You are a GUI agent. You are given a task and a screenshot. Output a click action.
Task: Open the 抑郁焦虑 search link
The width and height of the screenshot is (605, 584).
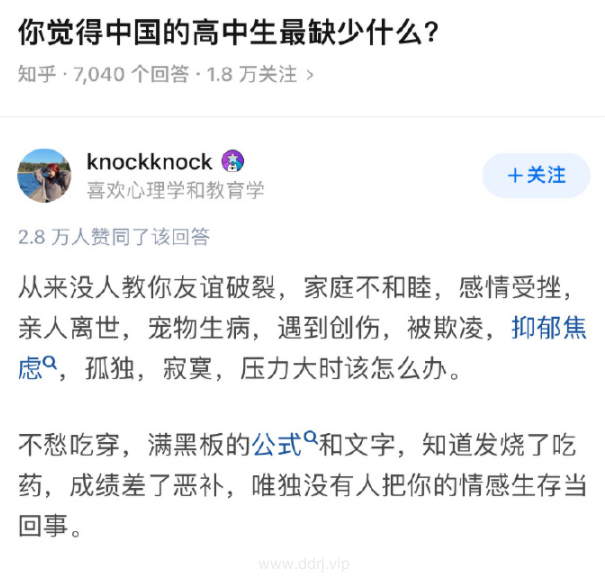click(x=549, y=328)
